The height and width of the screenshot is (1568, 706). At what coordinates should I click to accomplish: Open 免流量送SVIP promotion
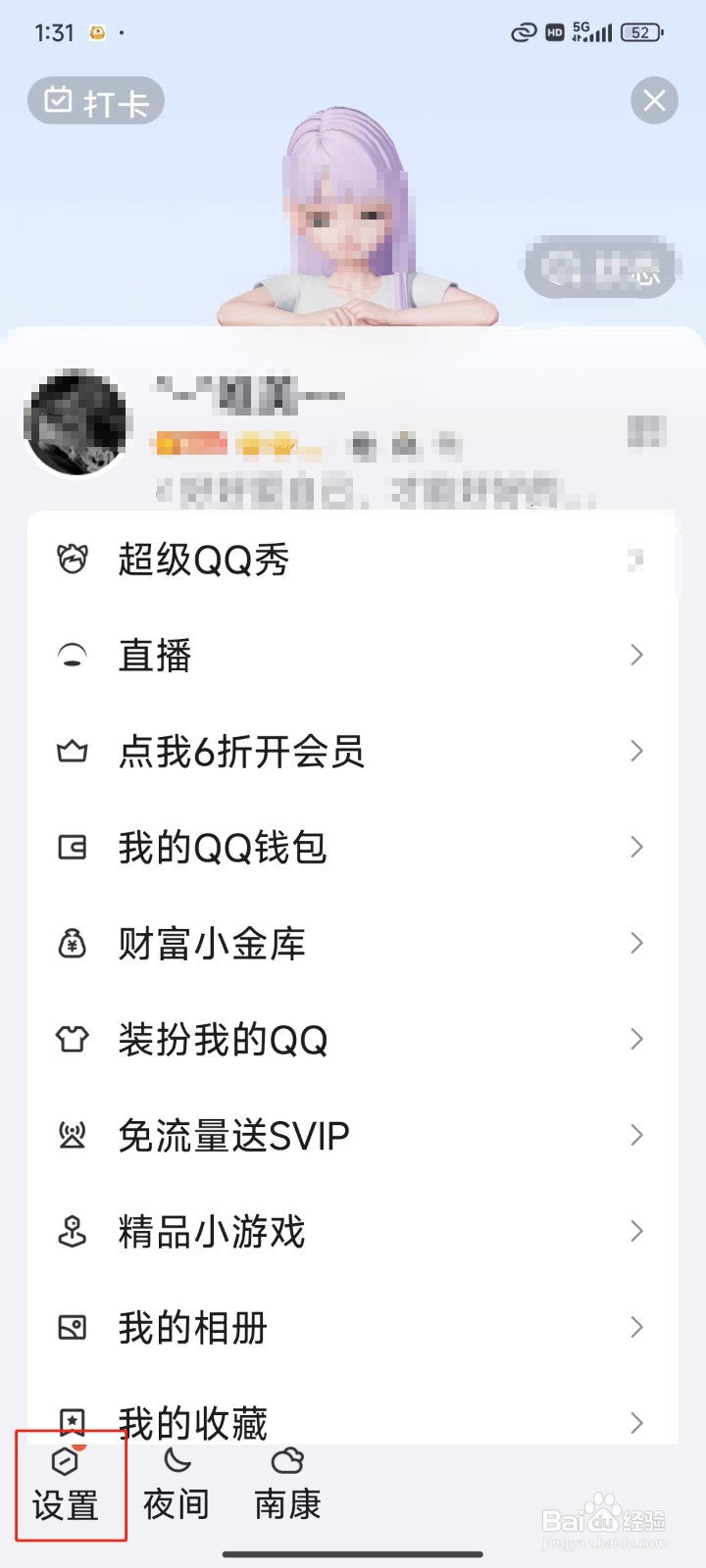coord(235,1135)
